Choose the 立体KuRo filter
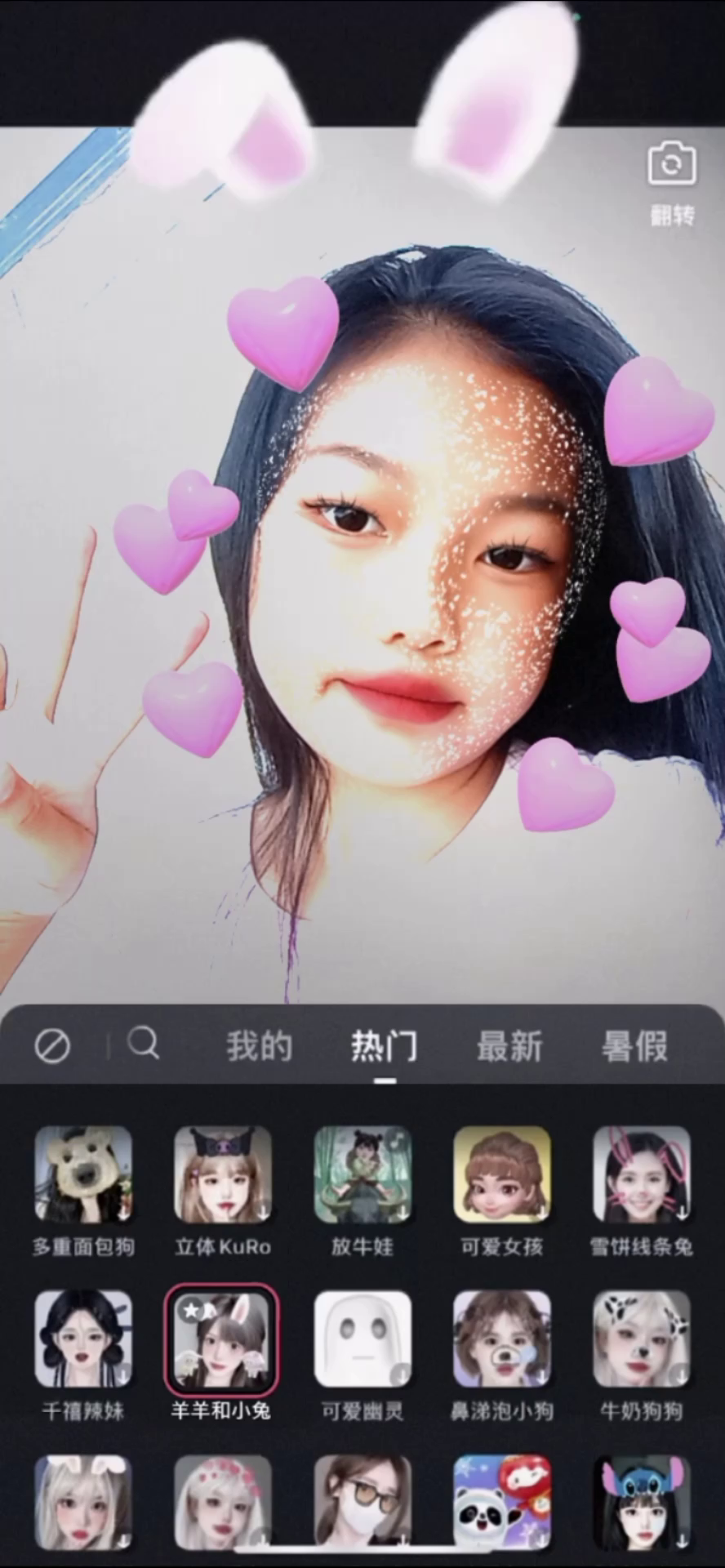The width and height of the screenshot is (725, 1568). coord(223,1175)
